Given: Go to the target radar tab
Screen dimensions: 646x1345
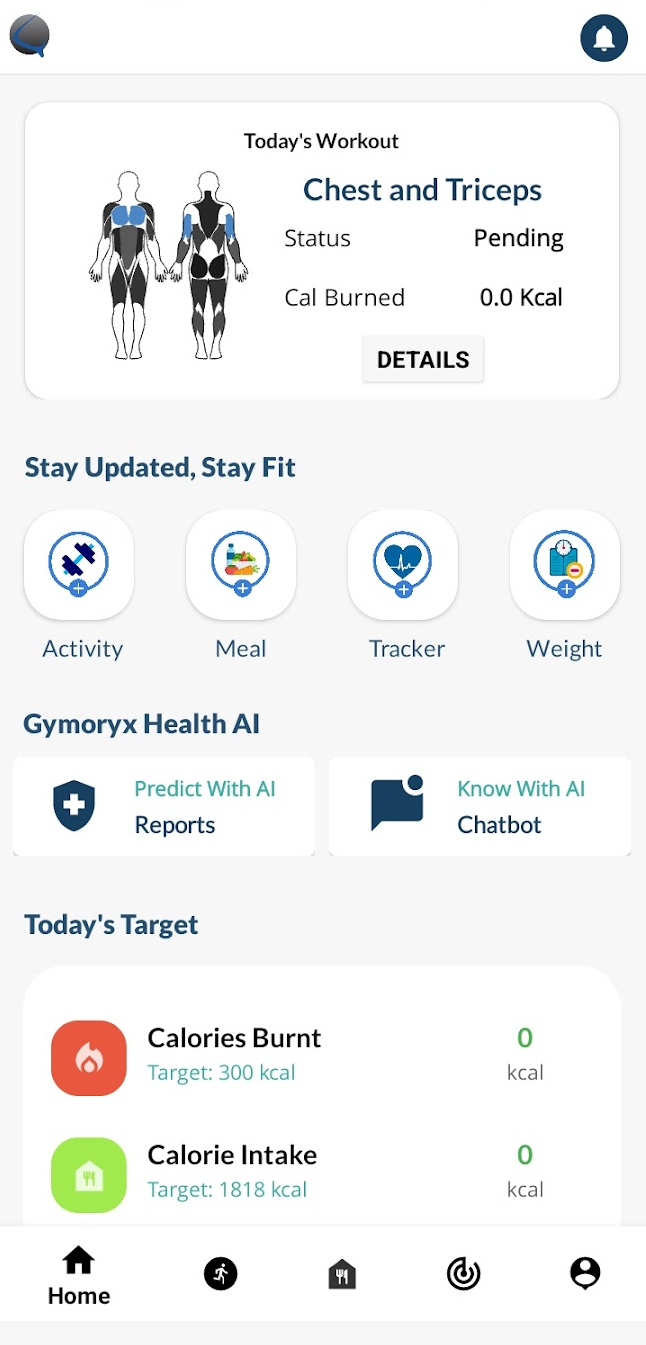Looking at the screenshot, I should point(463,1274).
